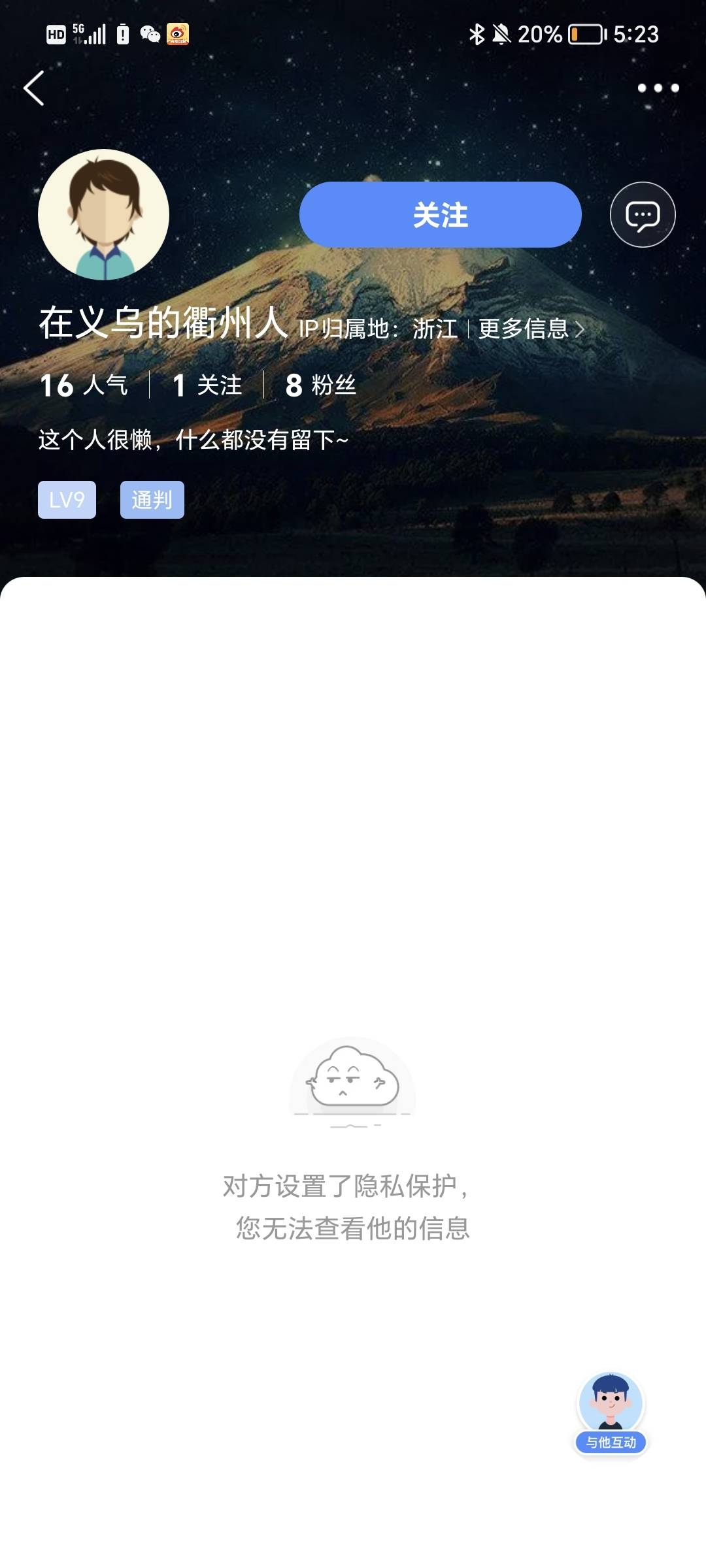This screenshot has height=1568, width=706.
Task: Follow this user with the 关注 button
Action: pos(440,215)
